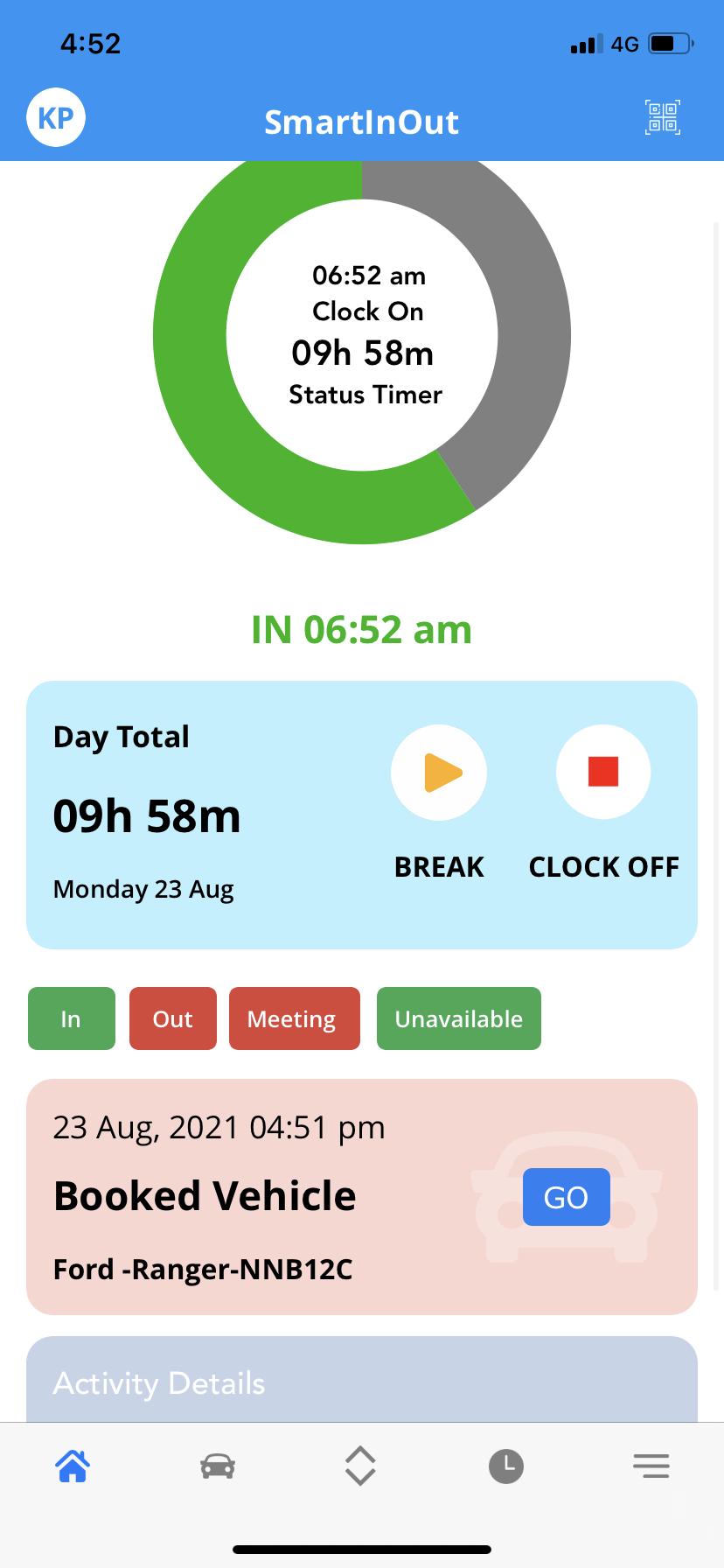Open the Activity Details card
724x1568 pixels.
point(362,1380)
